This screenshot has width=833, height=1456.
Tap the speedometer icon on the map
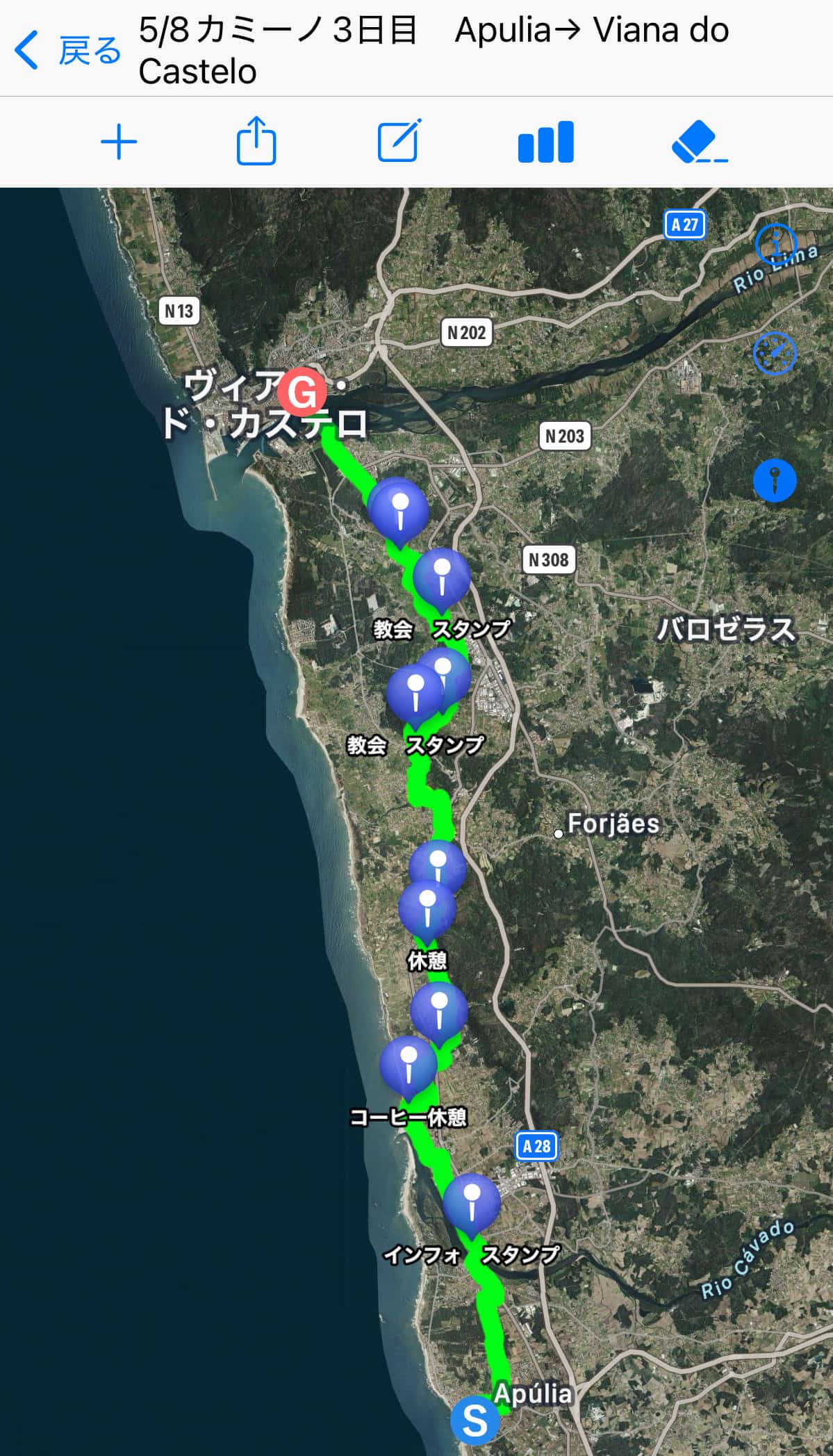775,353
